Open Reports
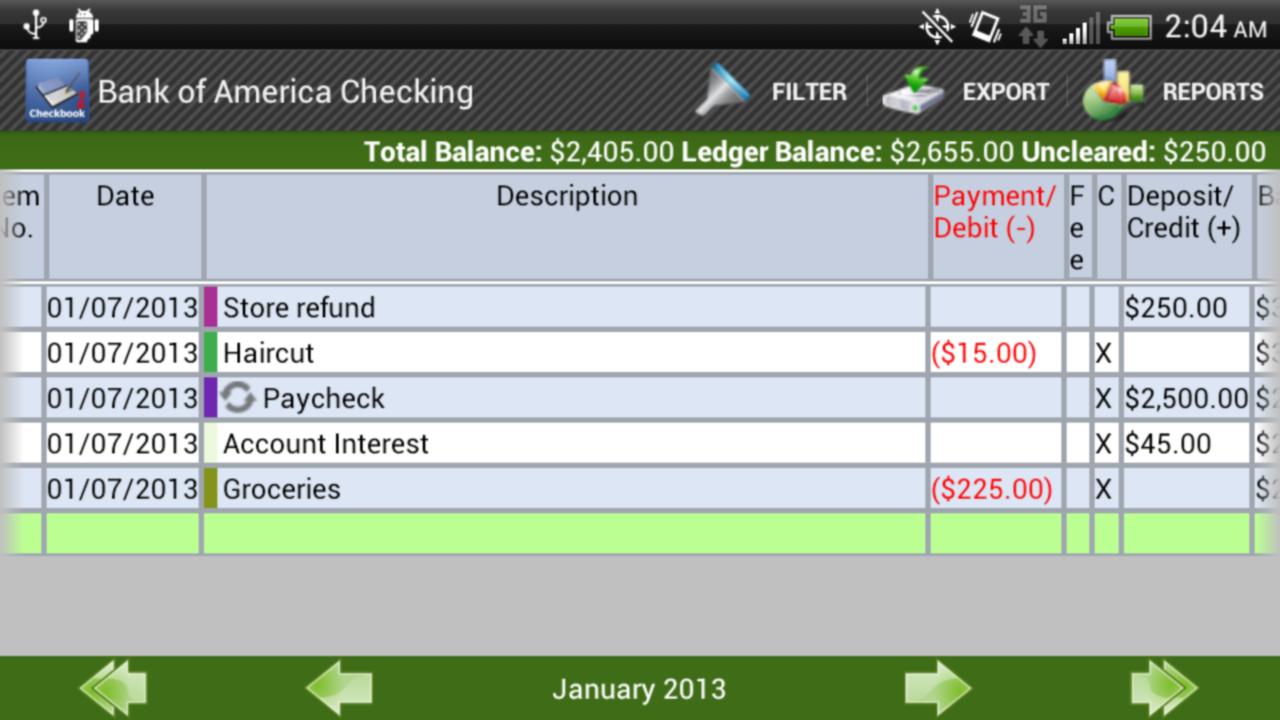 click(1174, 92)
